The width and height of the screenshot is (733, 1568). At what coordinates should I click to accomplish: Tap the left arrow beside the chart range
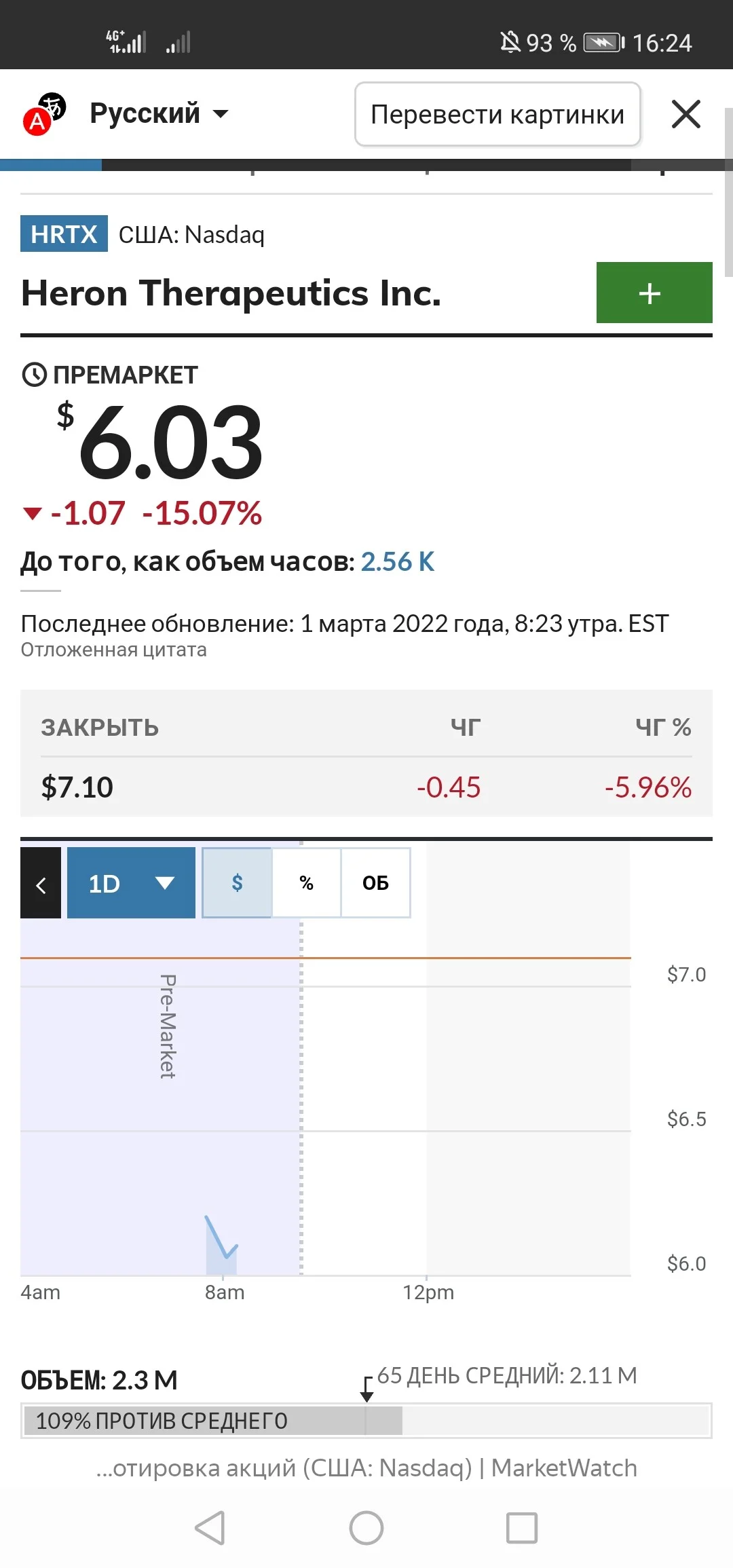[41, 882]
